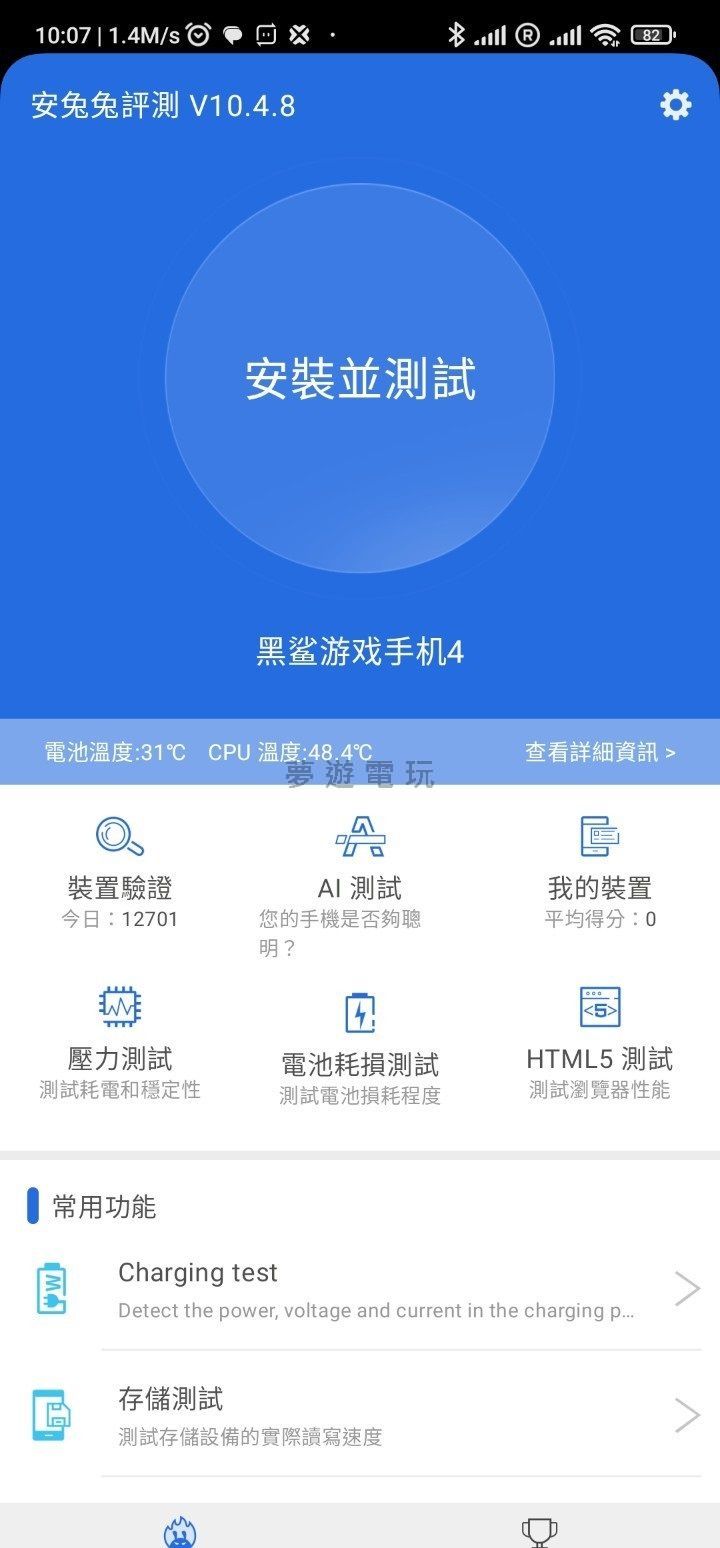Image resolution: width=720 pixels, height=1548 pixels.
Task: Start the 安裝並測試 benchmark
Action: pos(360,379)
